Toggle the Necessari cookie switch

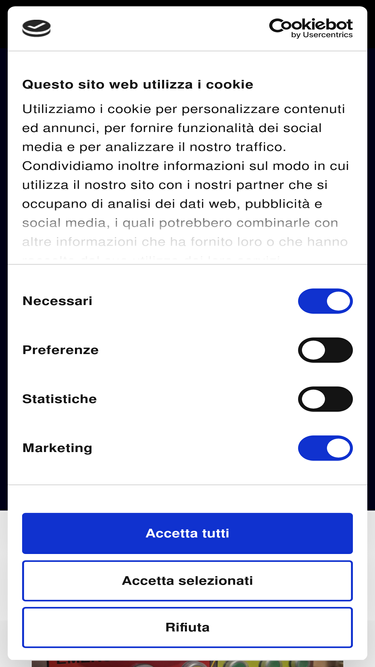[x=325, y=301]
